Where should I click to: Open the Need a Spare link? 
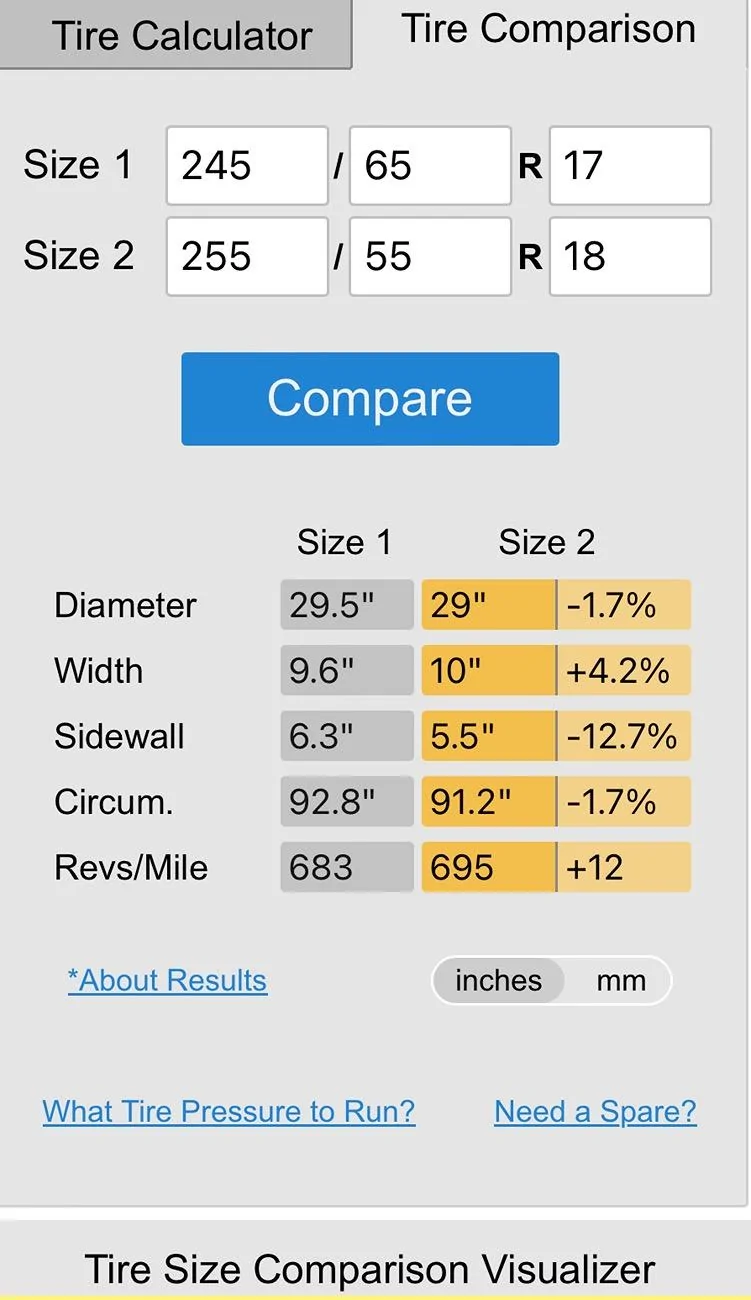coord(595,1111)
